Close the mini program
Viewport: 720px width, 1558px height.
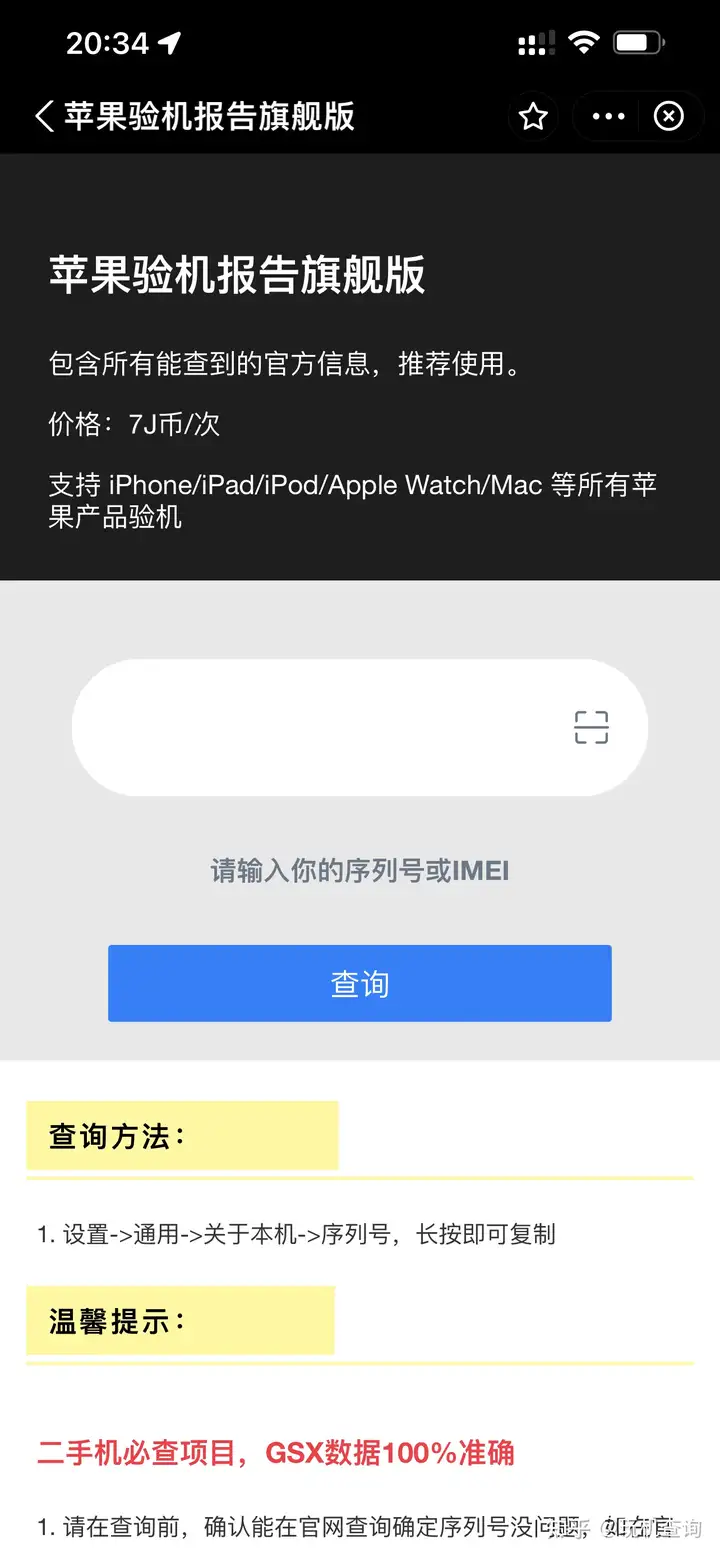668,117
